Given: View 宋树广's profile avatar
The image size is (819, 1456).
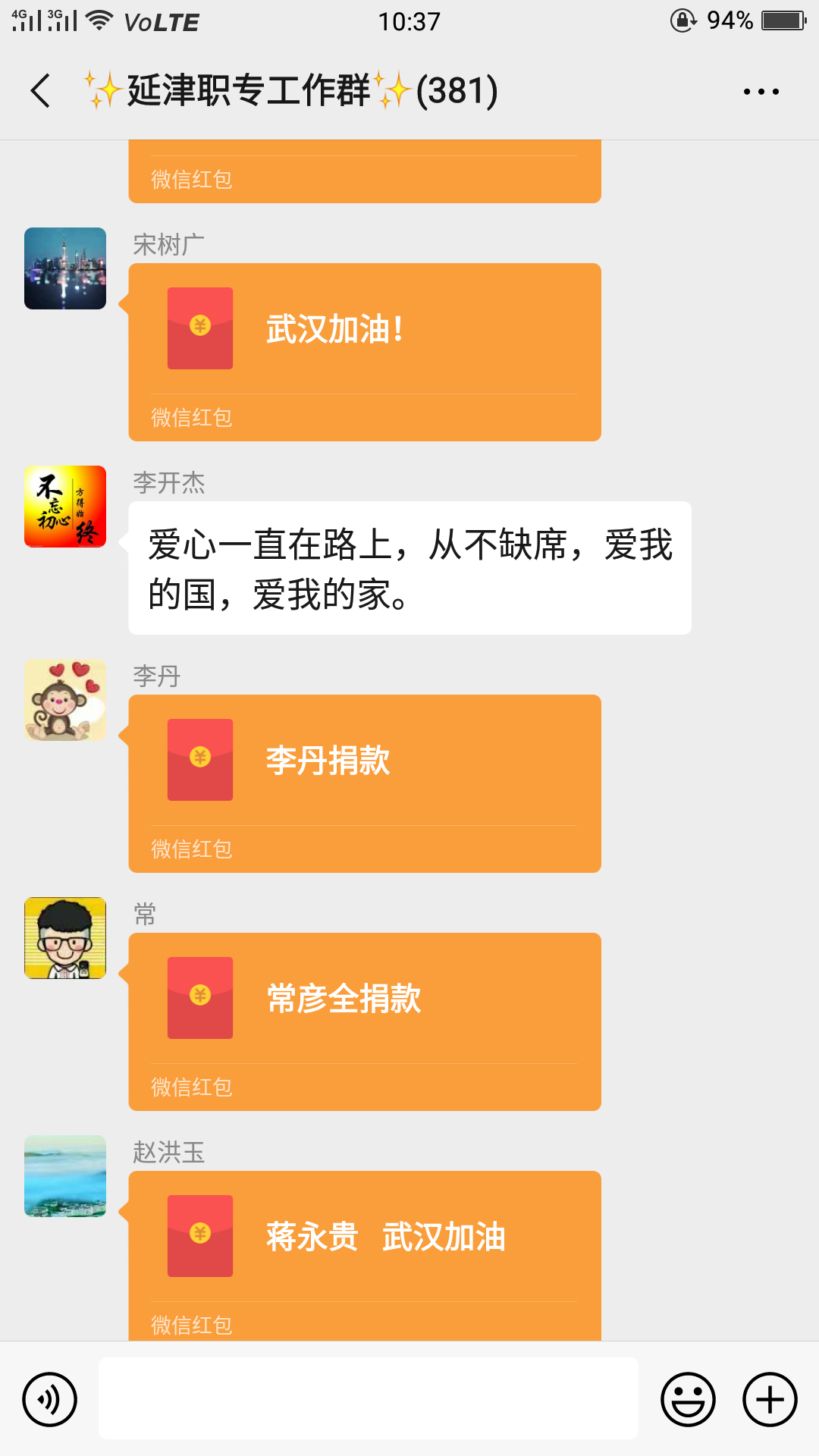Looking at the screenshot, I should click(65, 268).
